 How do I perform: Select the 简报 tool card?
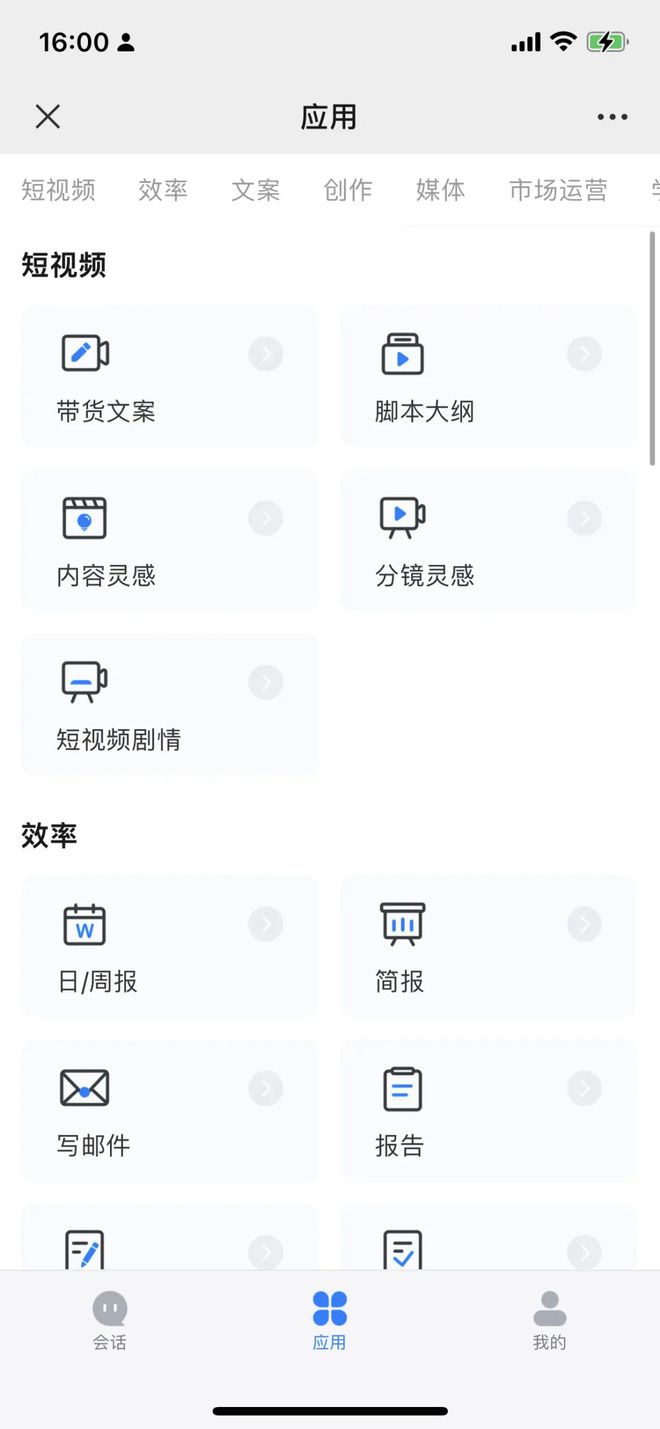click(x=488, y=946)
